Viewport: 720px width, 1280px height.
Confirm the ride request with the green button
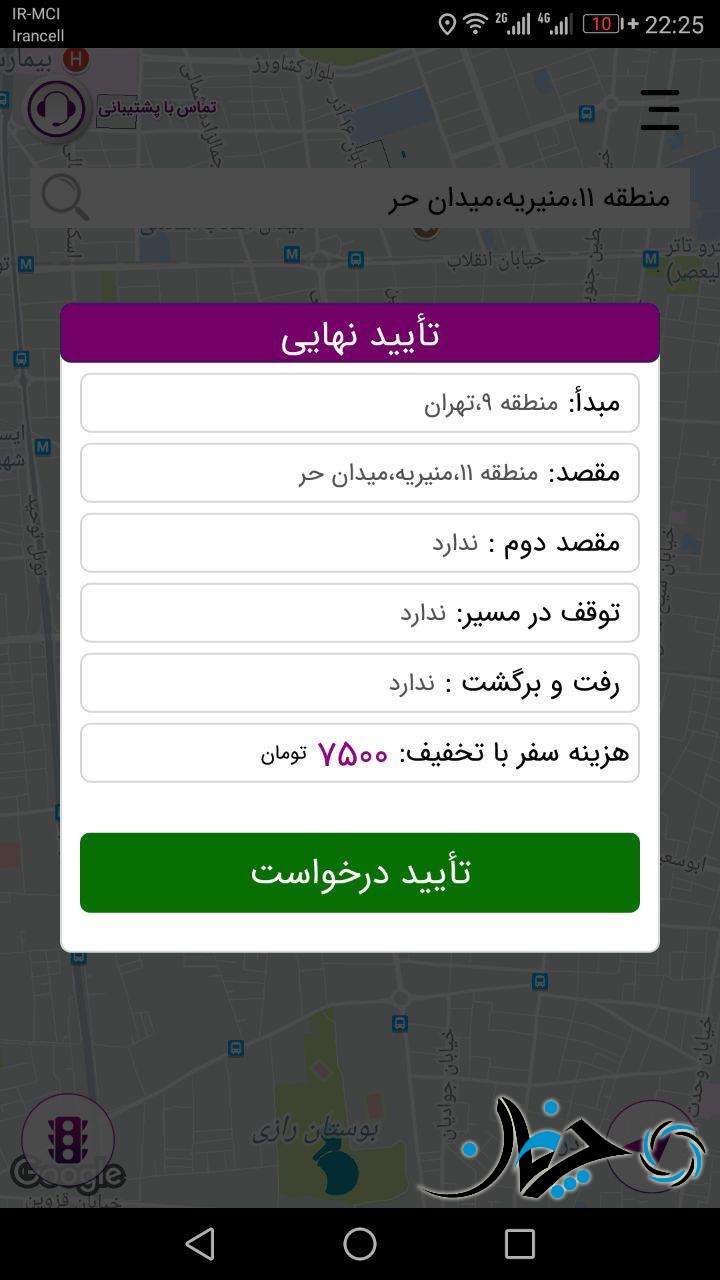pyautogui.click(x=360, y=872)
